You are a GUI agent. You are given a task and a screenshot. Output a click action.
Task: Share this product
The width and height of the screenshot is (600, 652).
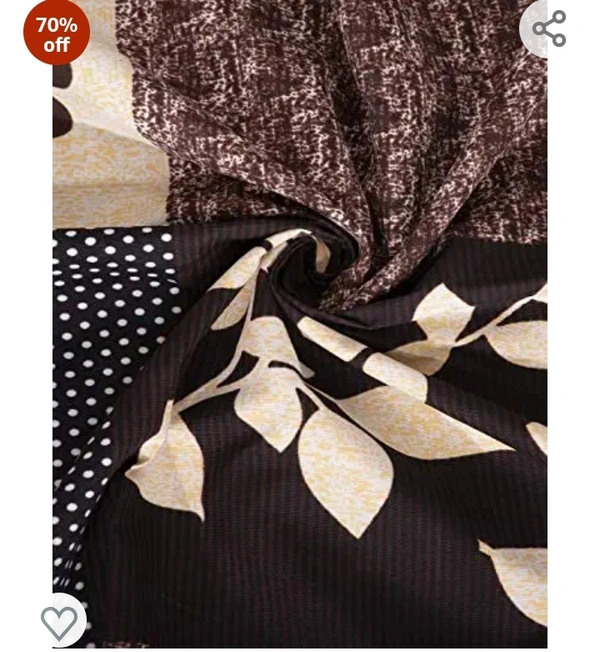[549, 29]
